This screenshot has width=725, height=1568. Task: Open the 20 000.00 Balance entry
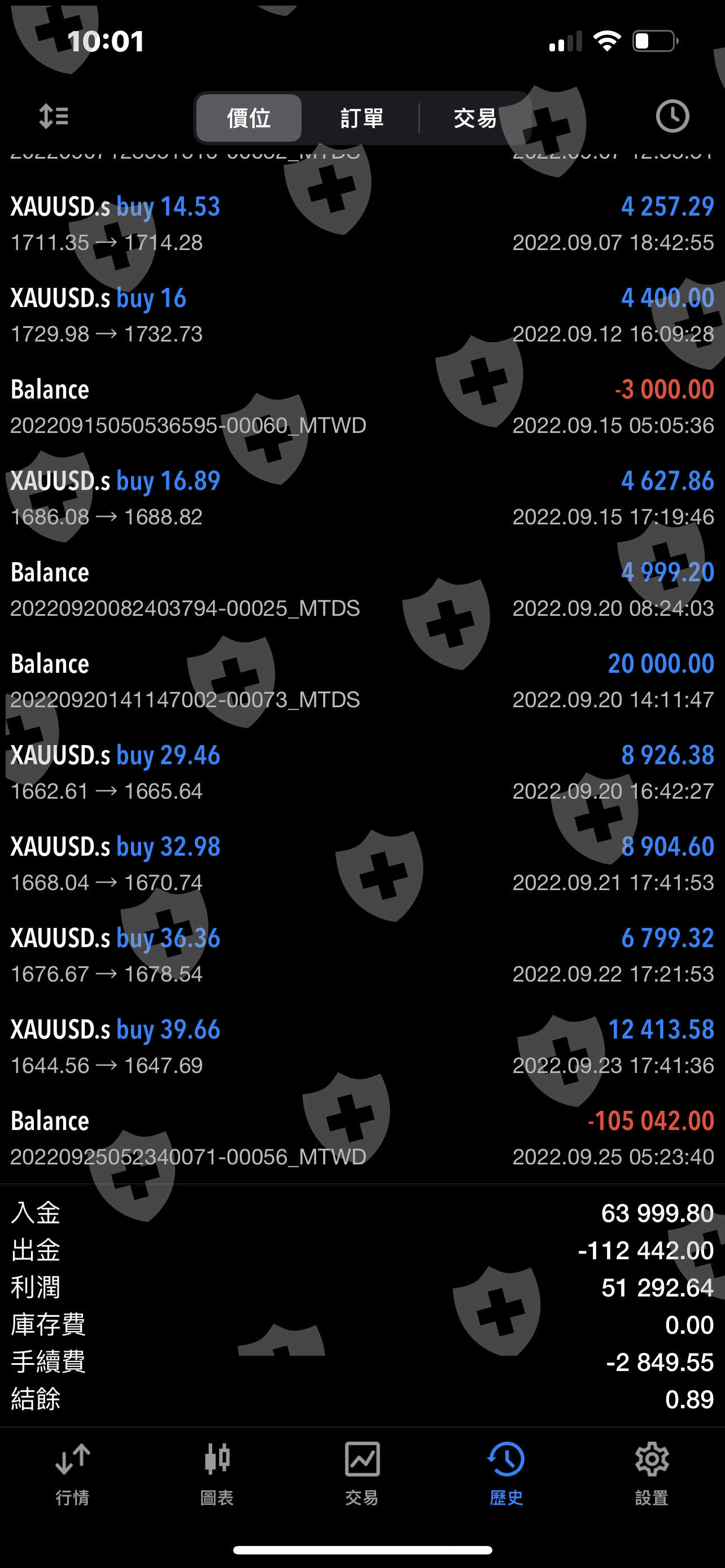362,681
